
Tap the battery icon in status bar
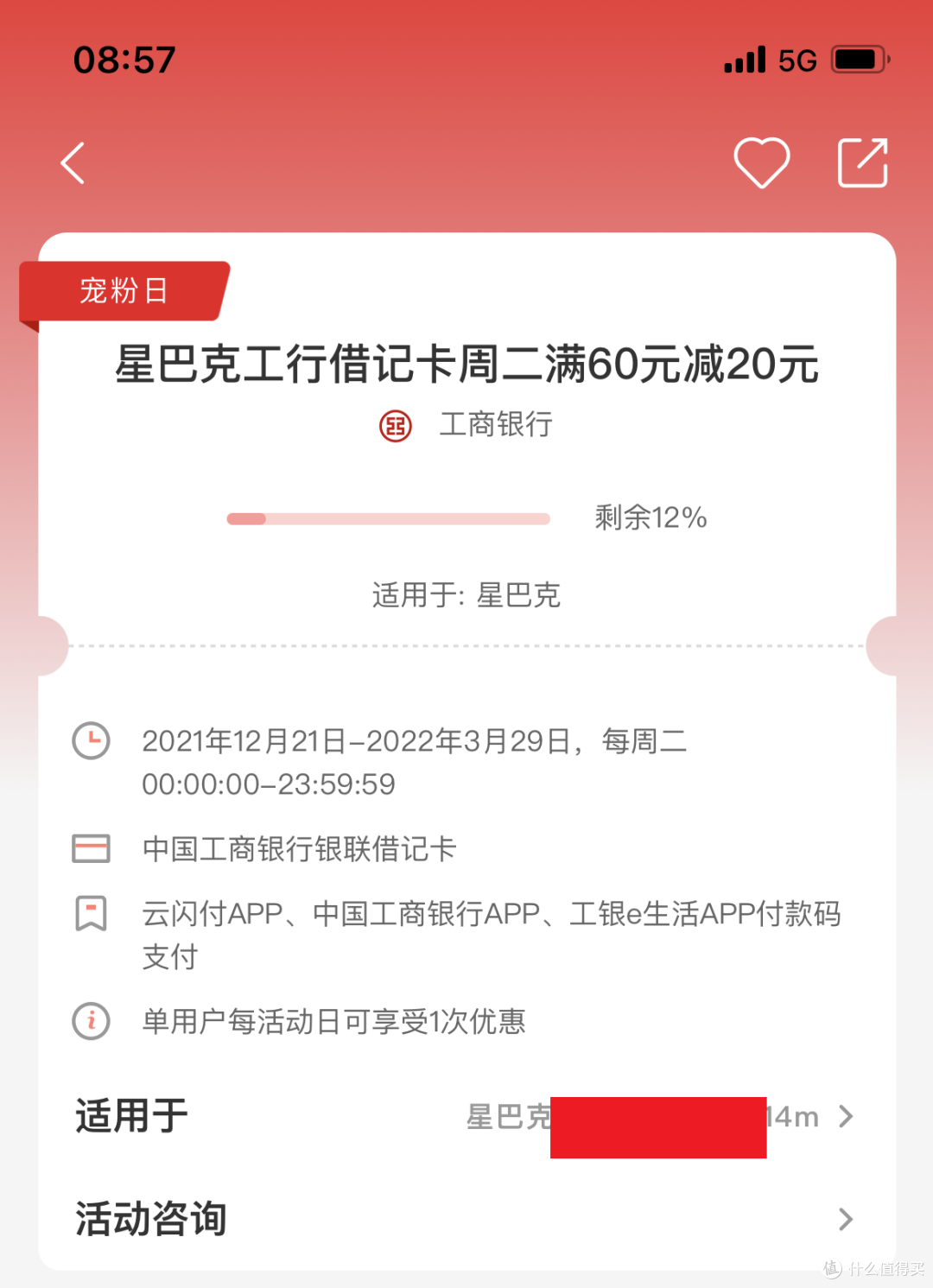855,59
